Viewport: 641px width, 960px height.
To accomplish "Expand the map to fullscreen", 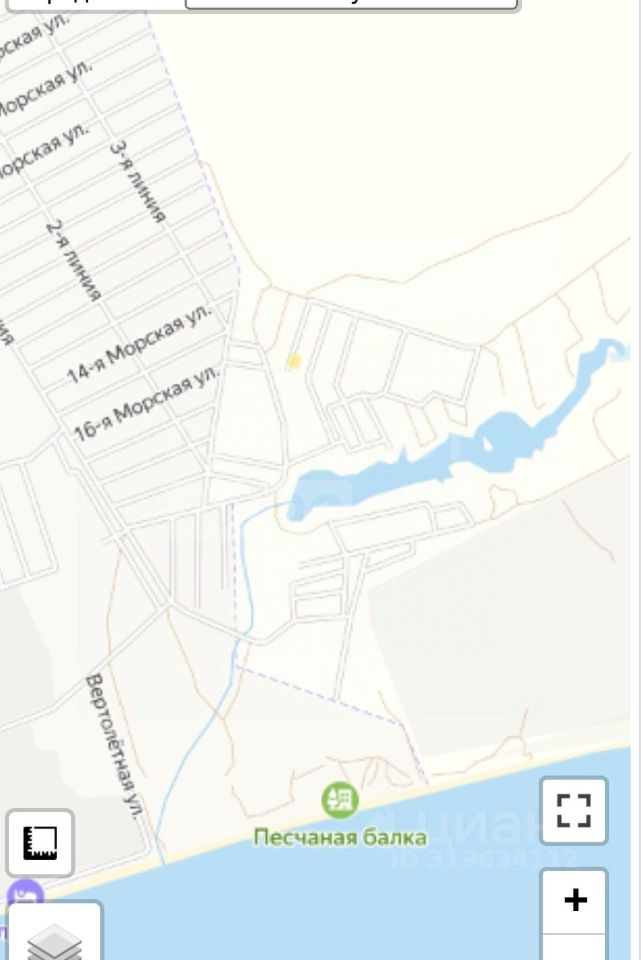I will pyautogui.click(x=574, y=810).
